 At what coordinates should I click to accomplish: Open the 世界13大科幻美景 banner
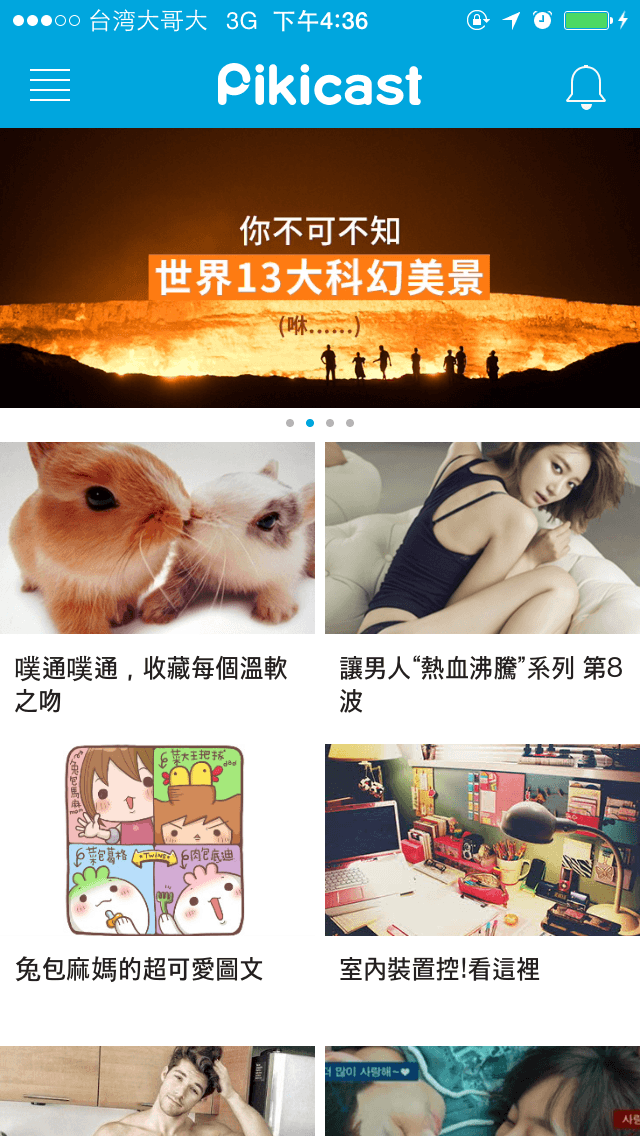coord(320,268)
